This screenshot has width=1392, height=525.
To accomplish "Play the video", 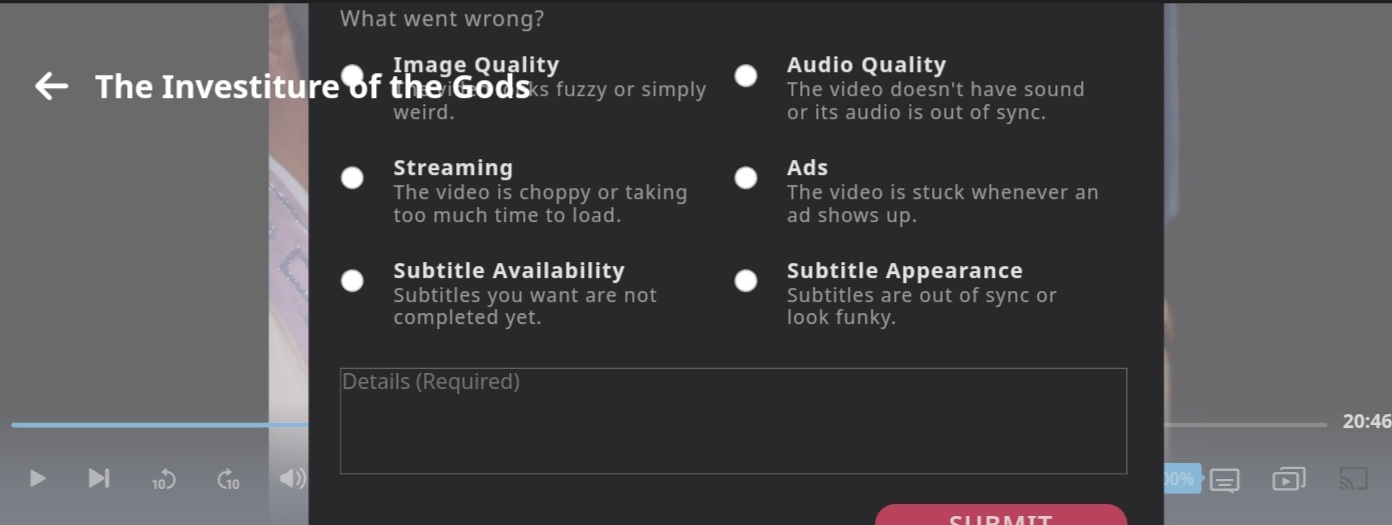I will 38,479.
